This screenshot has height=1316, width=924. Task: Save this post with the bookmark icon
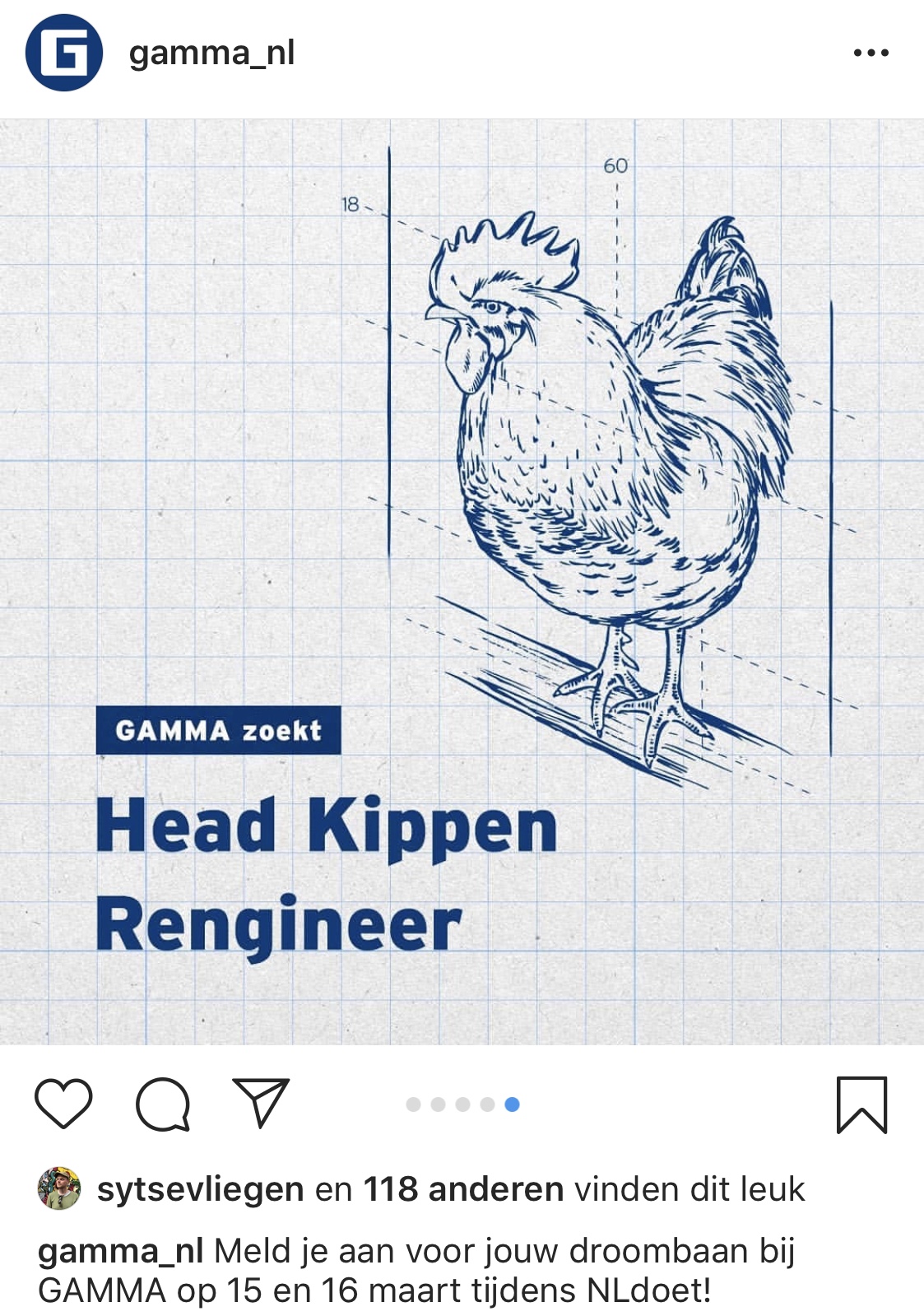click(861, 1104)
